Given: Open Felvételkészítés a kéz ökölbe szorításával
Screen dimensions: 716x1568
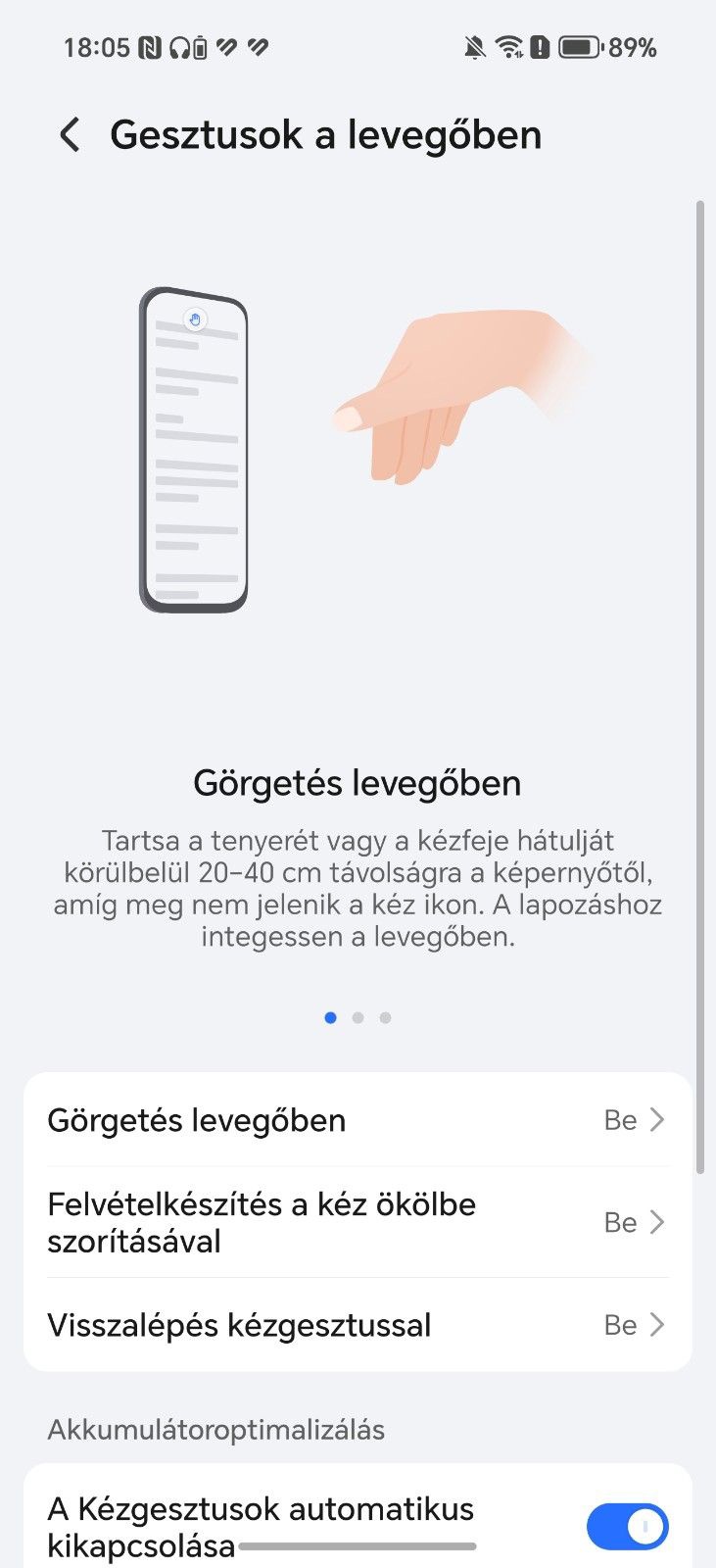Looking at the screenshot, I should (x=358, y=1222).
